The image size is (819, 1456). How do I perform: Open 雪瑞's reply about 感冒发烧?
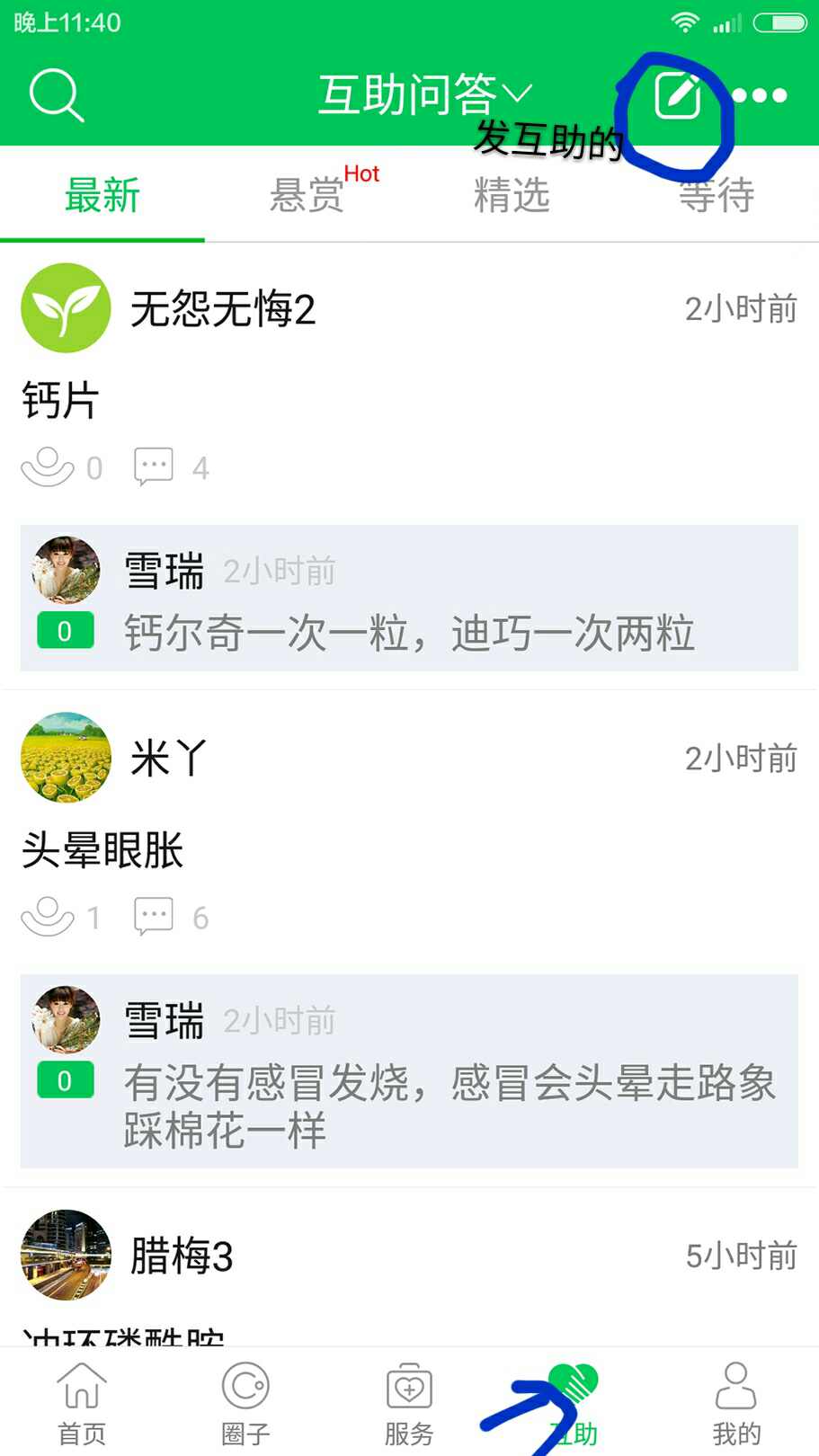coord(448,1105)
